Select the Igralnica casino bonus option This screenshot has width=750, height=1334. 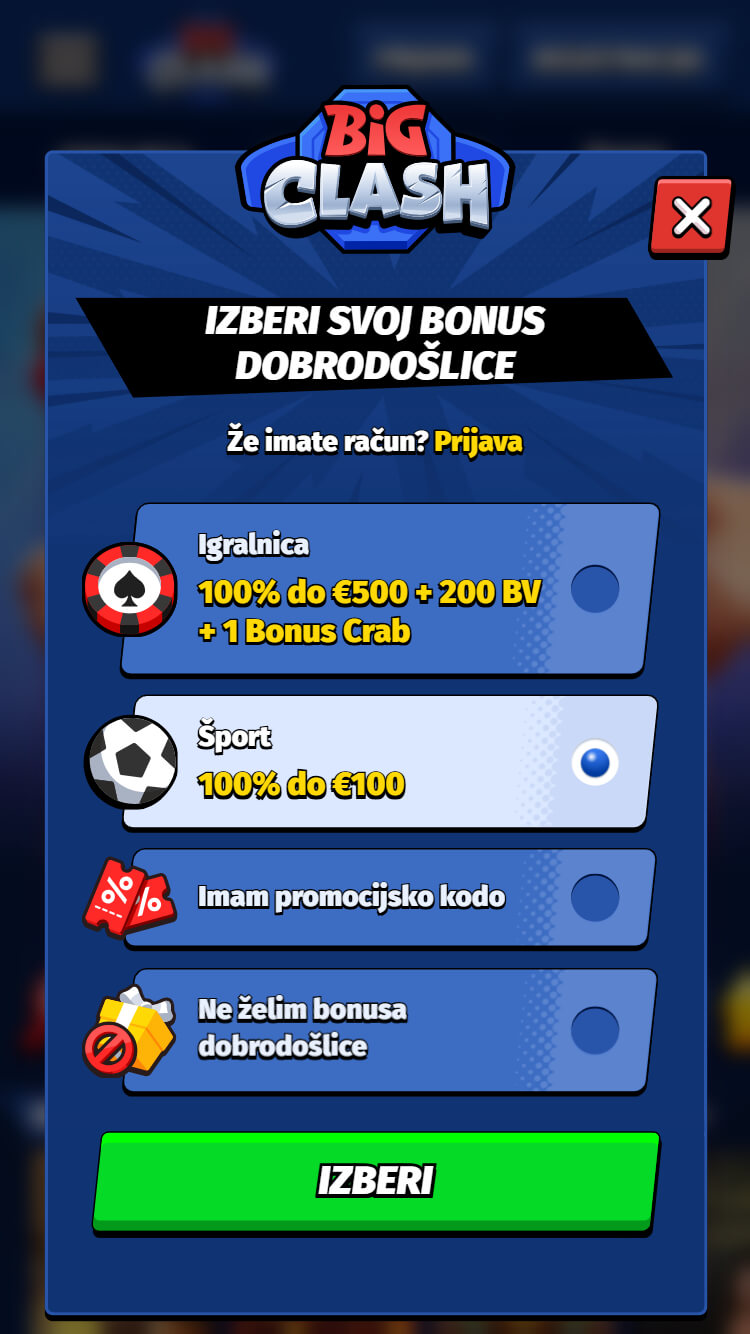pos(390,590)
